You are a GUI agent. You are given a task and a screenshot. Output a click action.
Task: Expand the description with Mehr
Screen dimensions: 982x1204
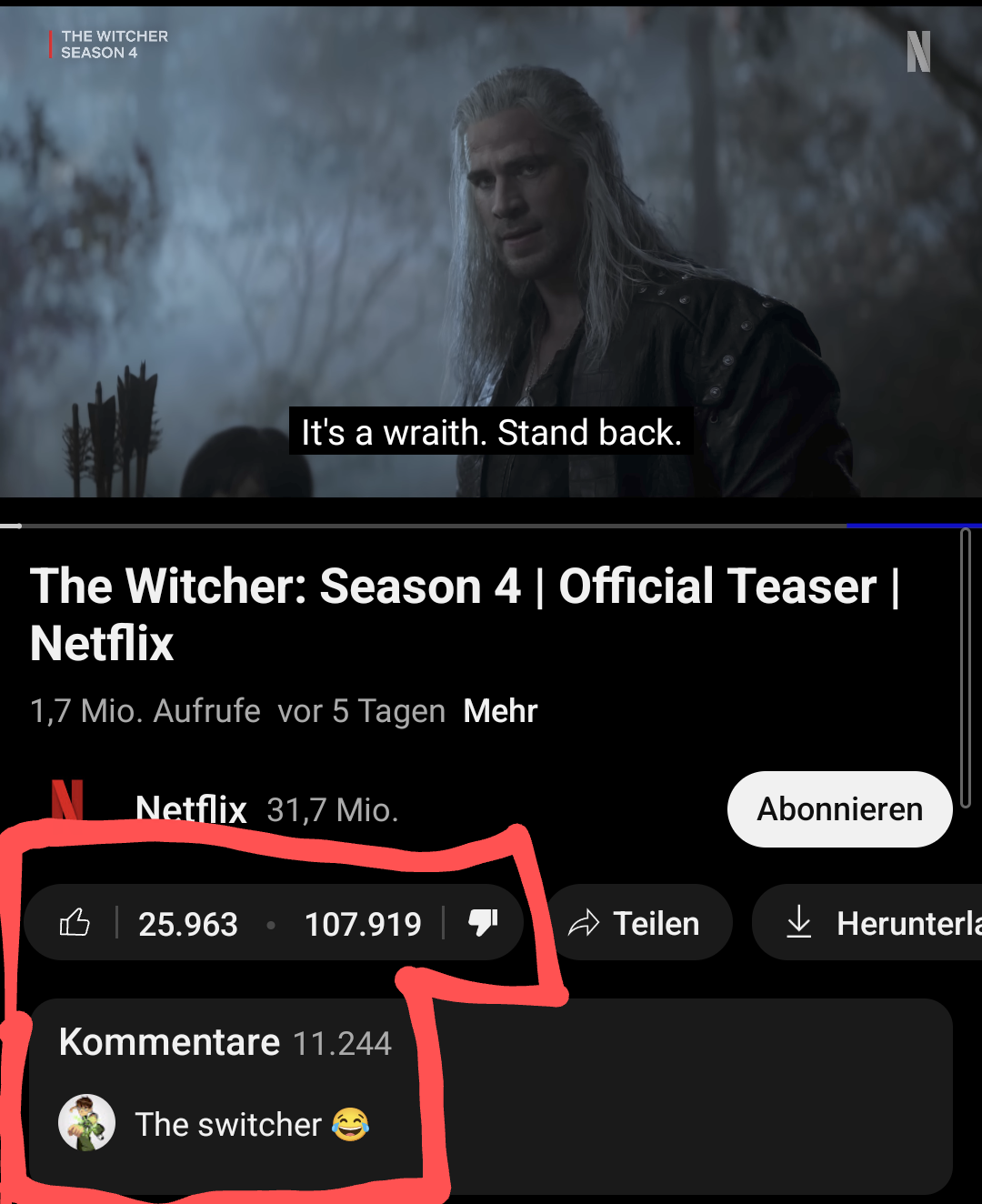(x=500, y=711)
